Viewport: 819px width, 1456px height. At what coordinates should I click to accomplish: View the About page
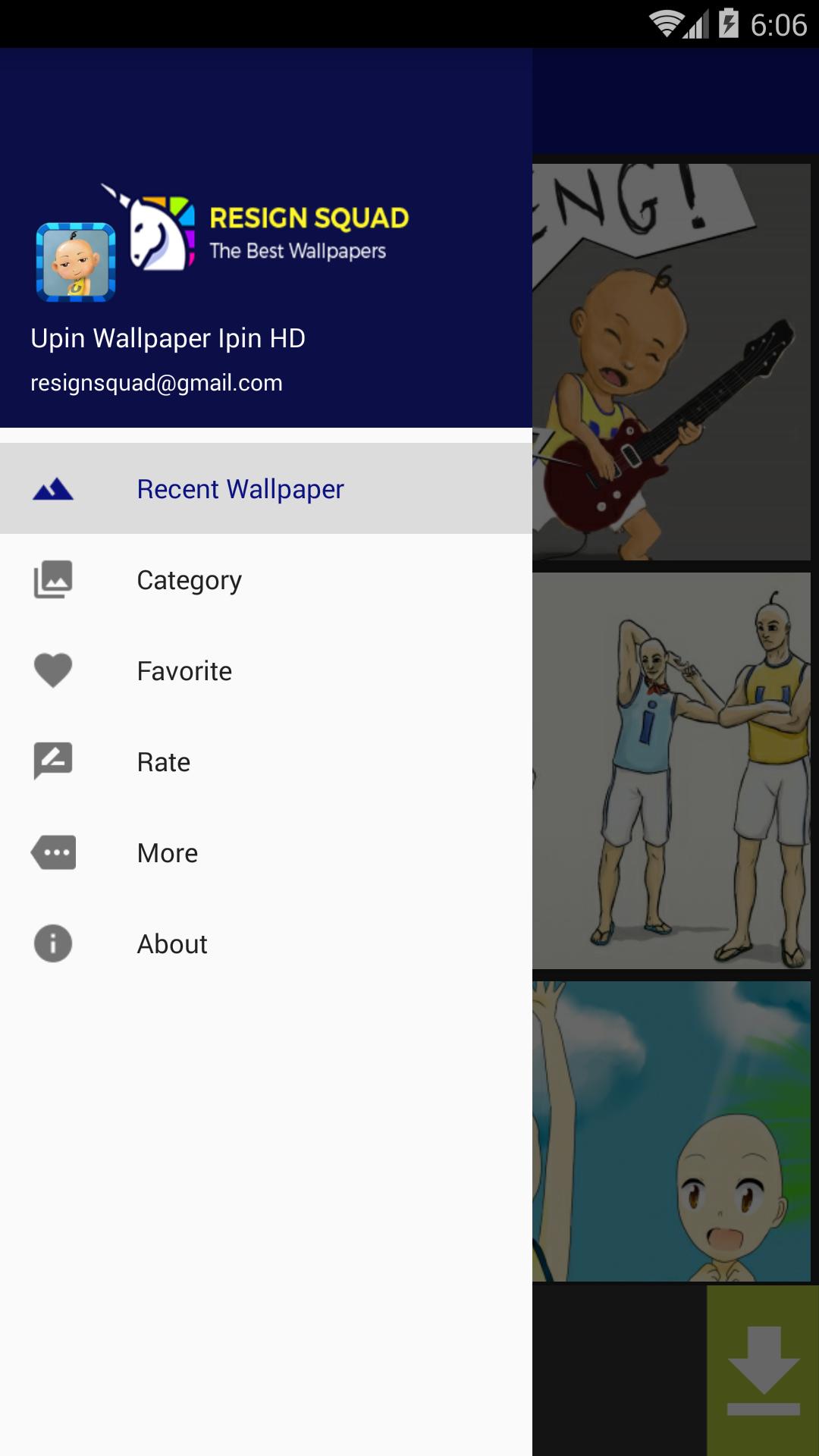[172, 944]
